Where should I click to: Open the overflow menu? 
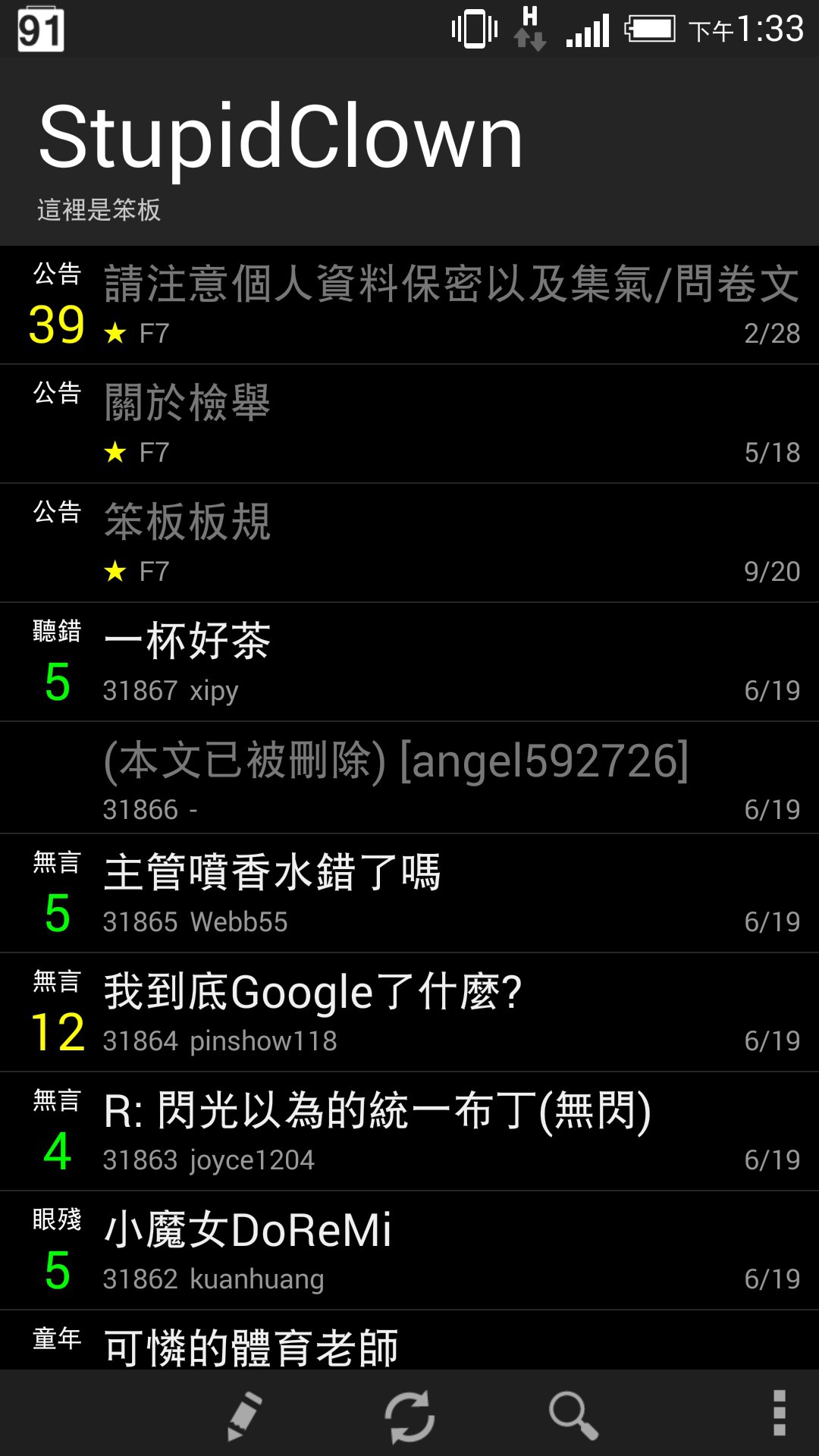(779, 1414)
